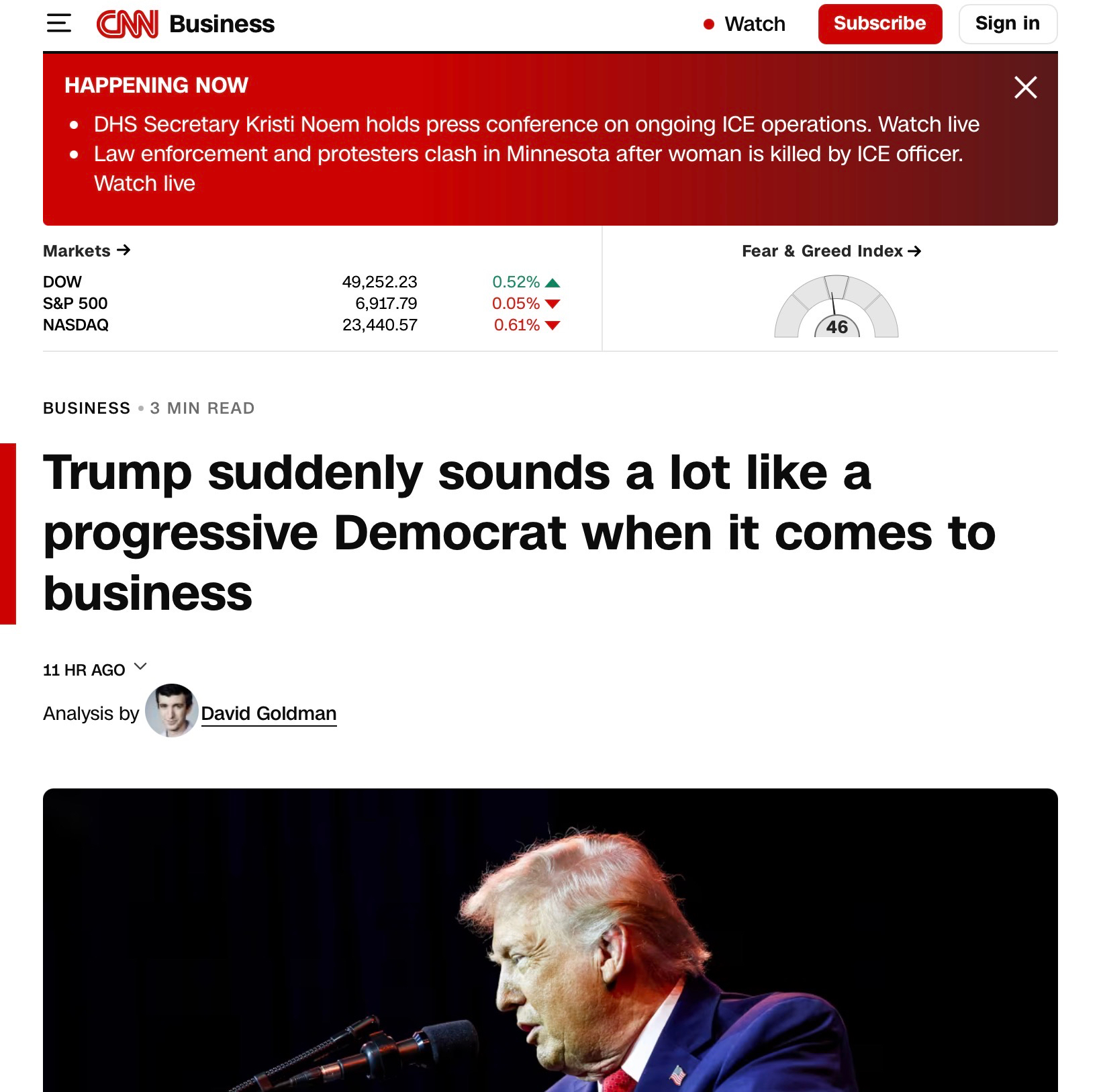Screen dimensions: 1101x1092
Task: View NASDAQ index details
Action: pos(76,325)
